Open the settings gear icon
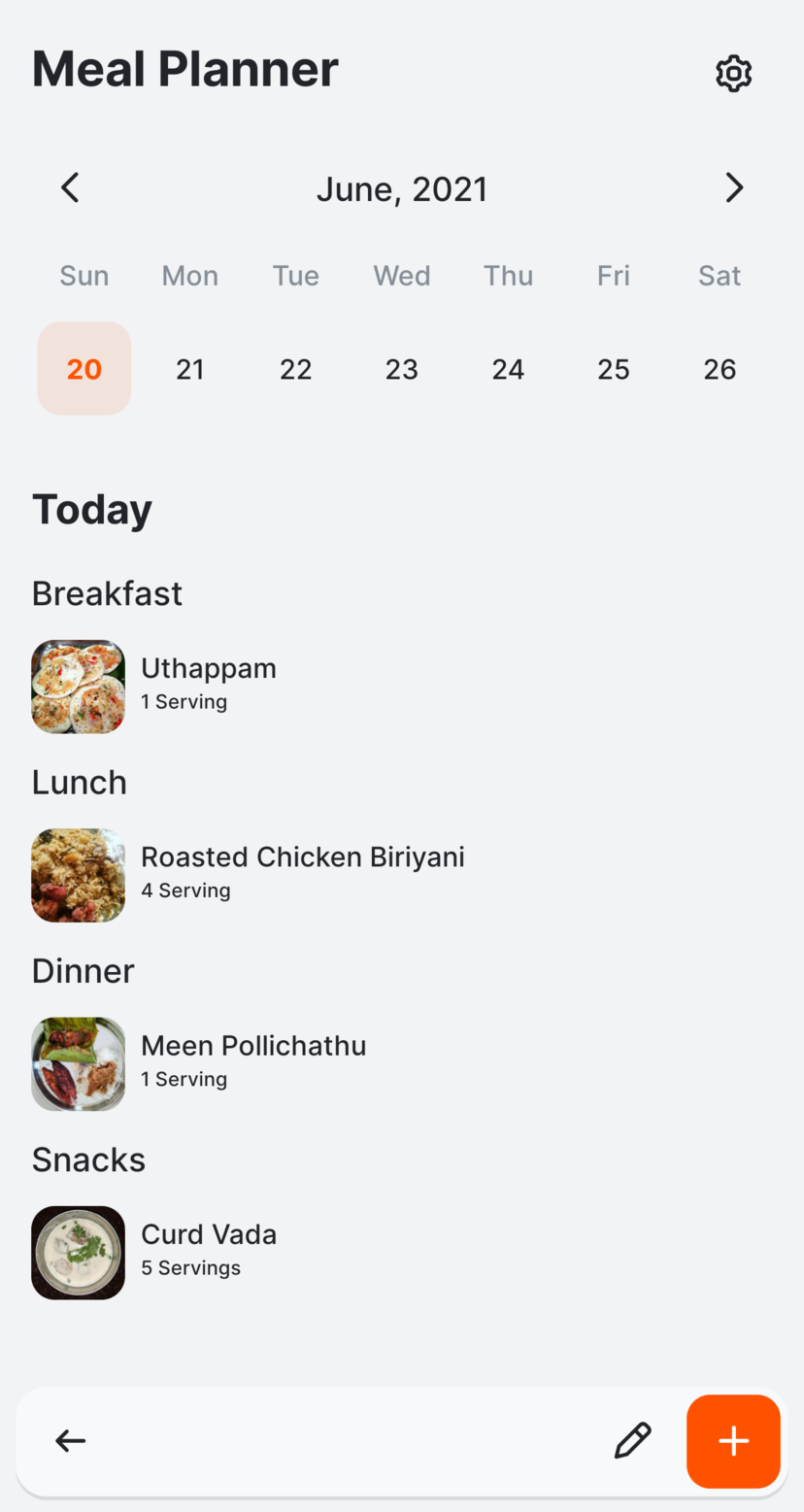The image size is (804, 1512). 733,74
